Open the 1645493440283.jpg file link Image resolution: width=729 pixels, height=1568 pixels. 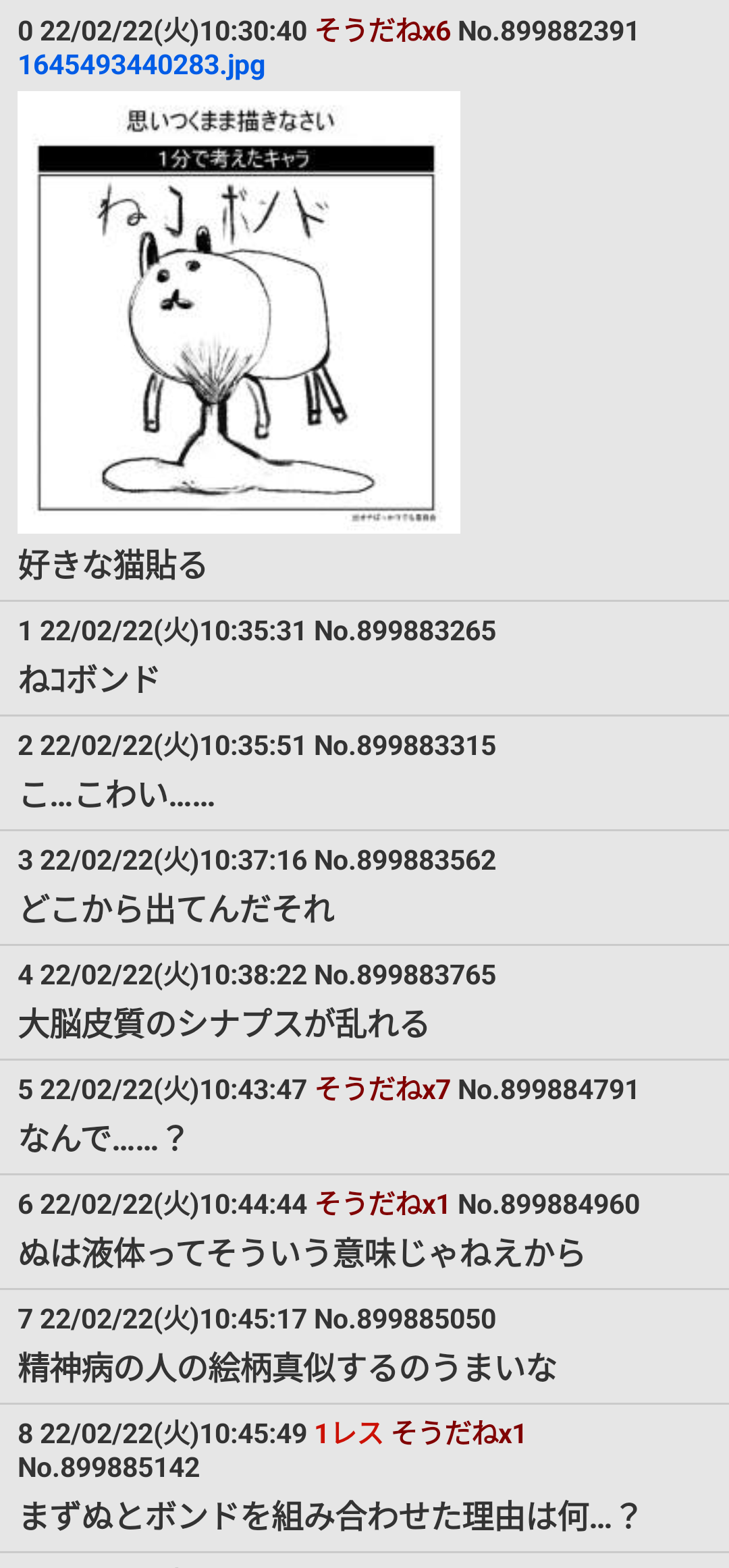coord(142,65)
